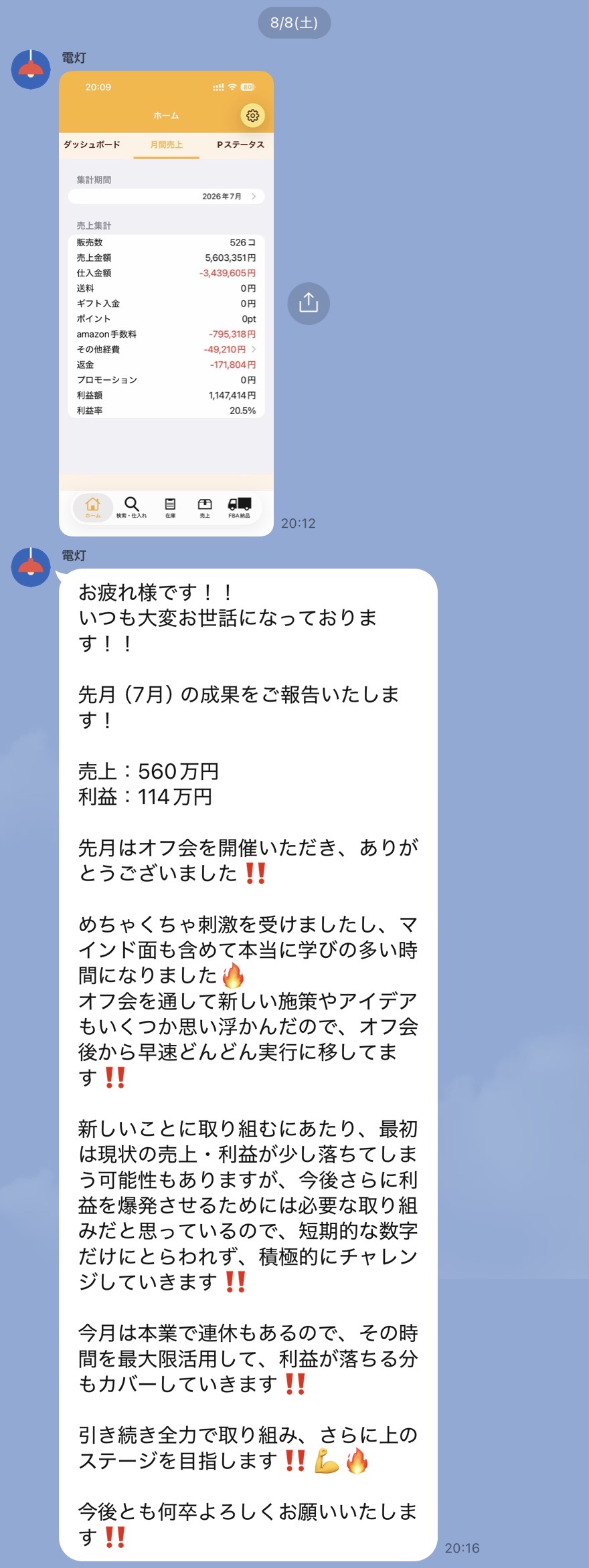Share the image with the share button
589x1568 pixels.
tap(309, 303)
